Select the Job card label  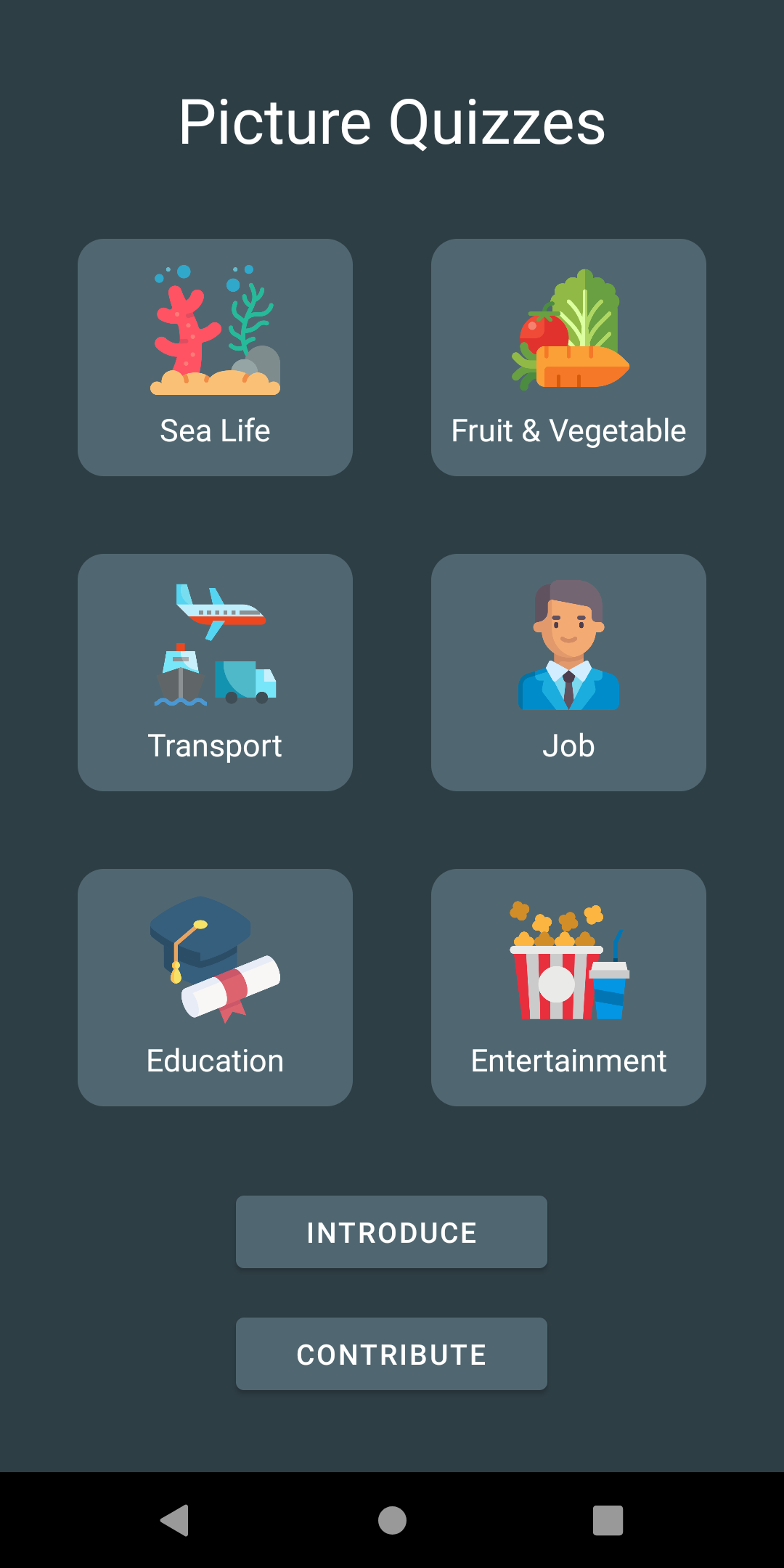point(568,746)
